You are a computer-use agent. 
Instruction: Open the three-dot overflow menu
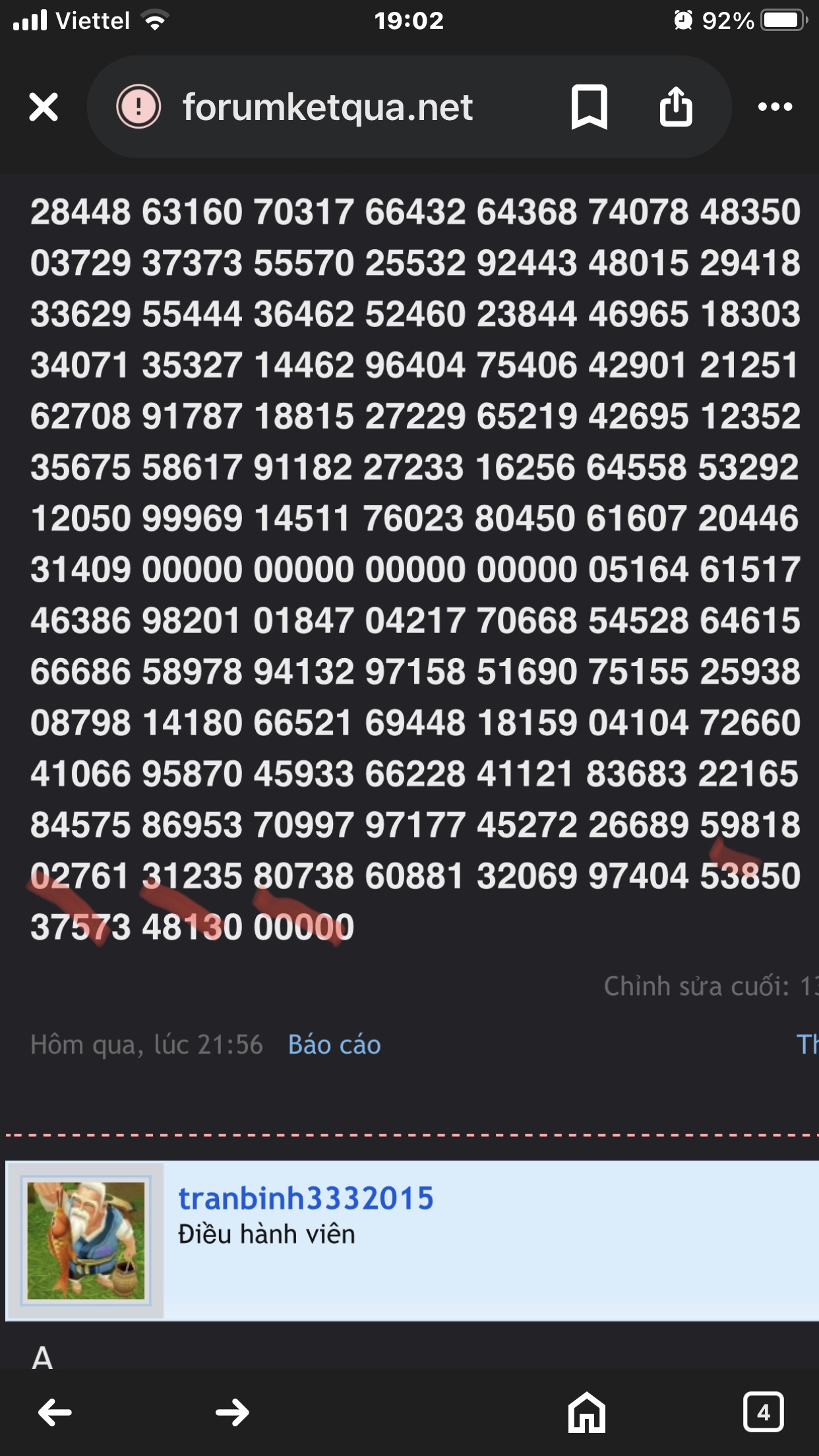tap(775, 107)
